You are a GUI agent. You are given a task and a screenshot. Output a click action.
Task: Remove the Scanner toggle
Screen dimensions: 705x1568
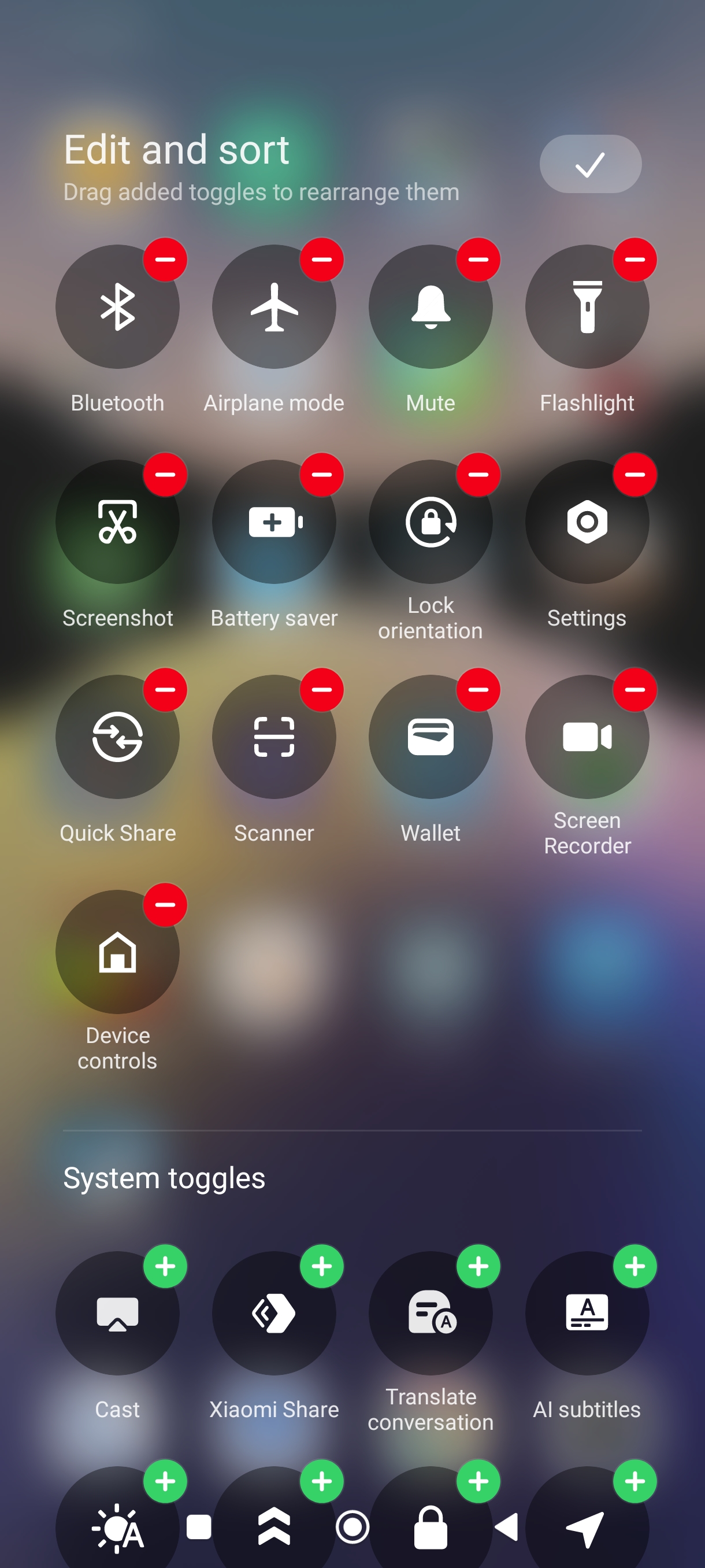click(321, 689)
